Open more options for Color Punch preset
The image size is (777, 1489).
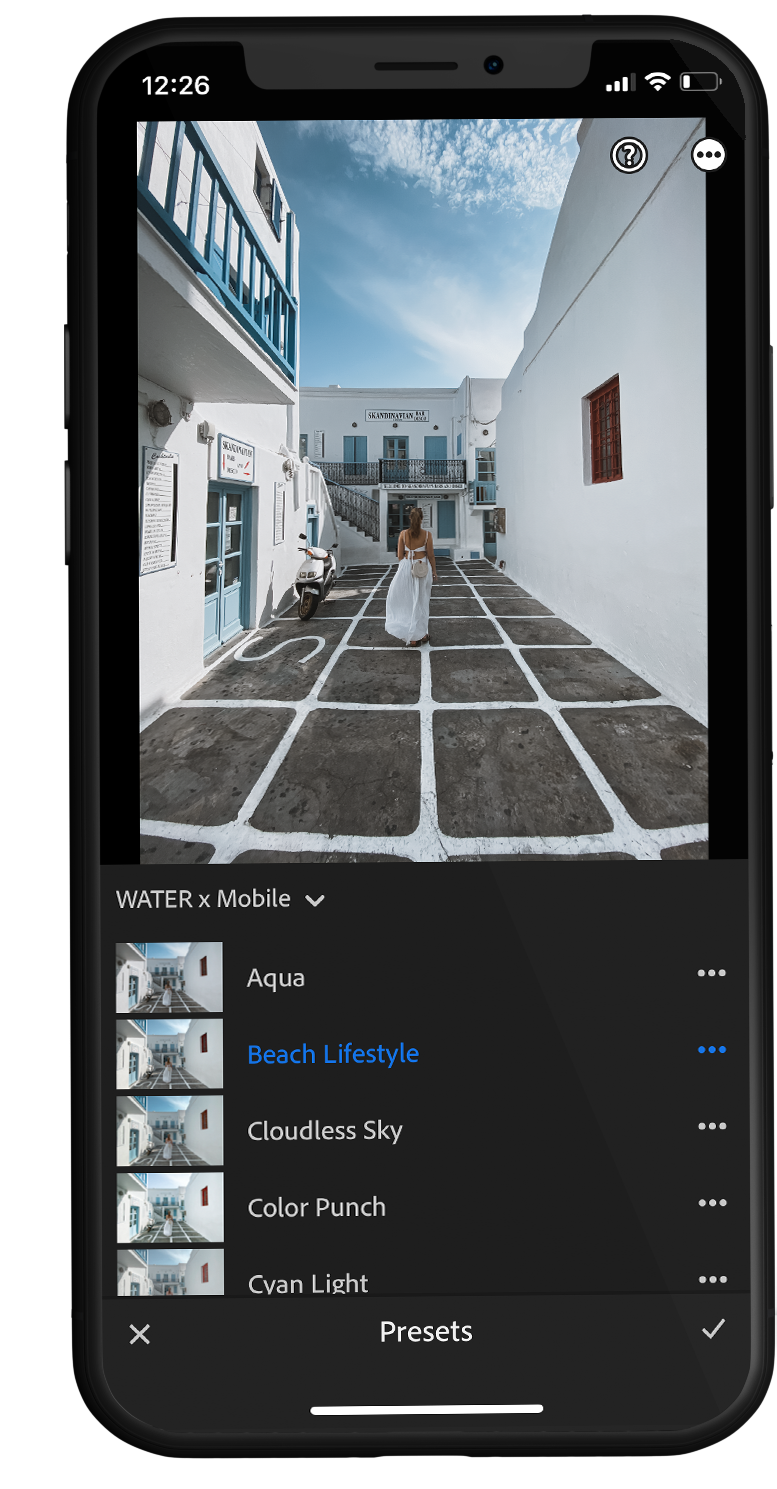coord(712,1203)
